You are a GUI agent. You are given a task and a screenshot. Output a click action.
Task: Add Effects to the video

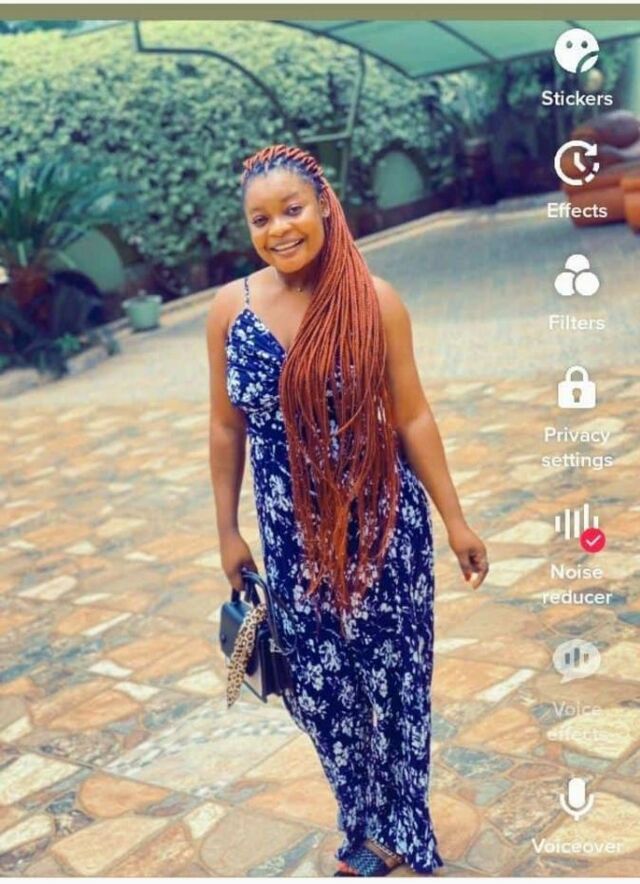[x=577, y=164]
